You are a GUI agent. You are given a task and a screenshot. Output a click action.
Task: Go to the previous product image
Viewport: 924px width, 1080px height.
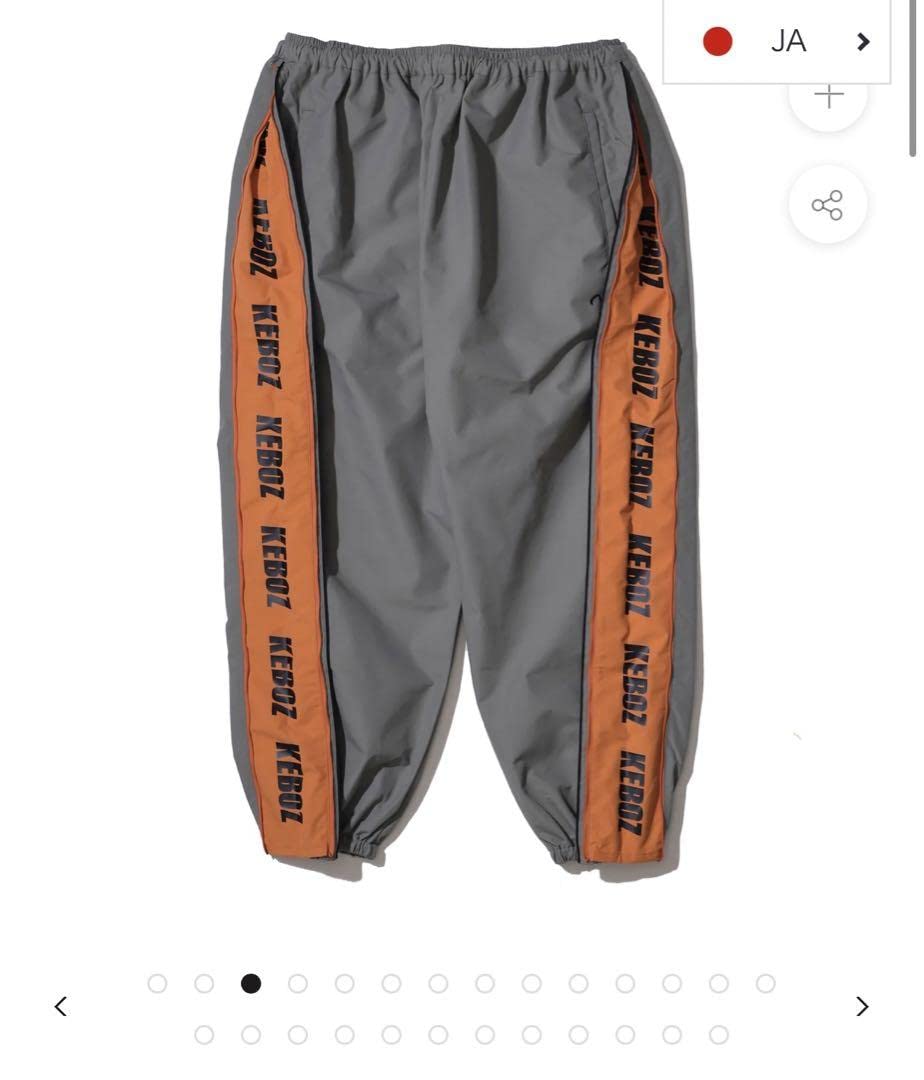(x=61, y=1006)
